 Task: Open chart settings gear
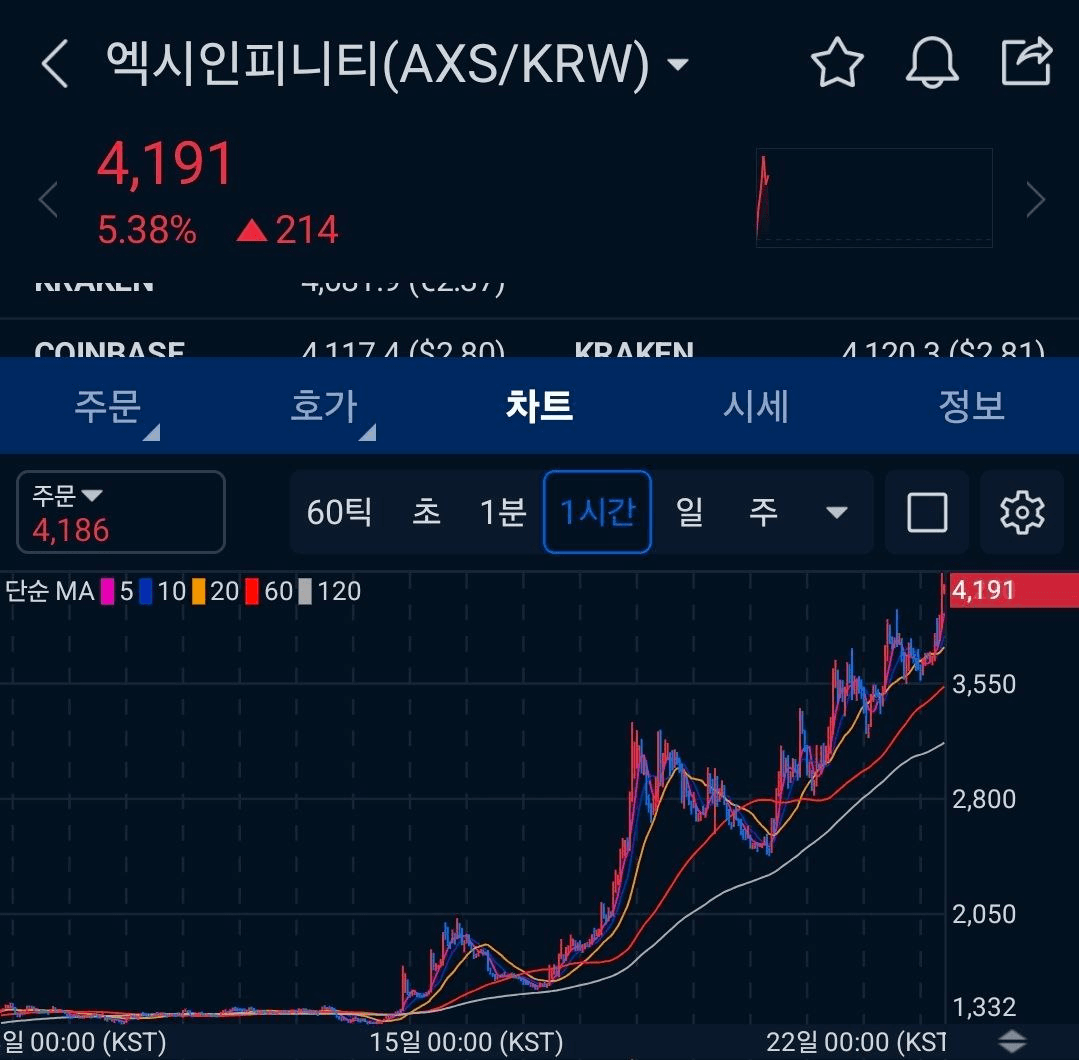(x=1022, y=513)
